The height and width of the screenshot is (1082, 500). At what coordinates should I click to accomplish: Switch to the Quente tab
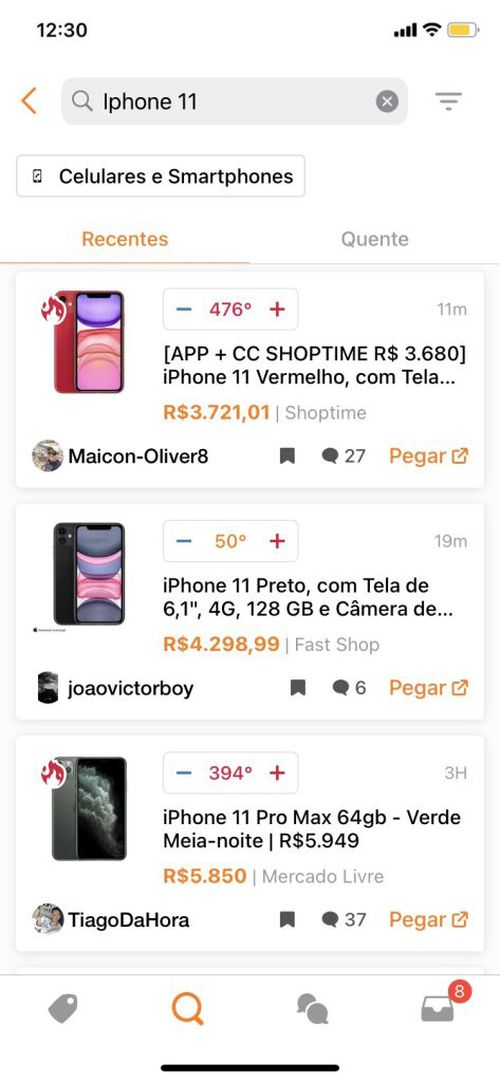[x=374, y=239]
